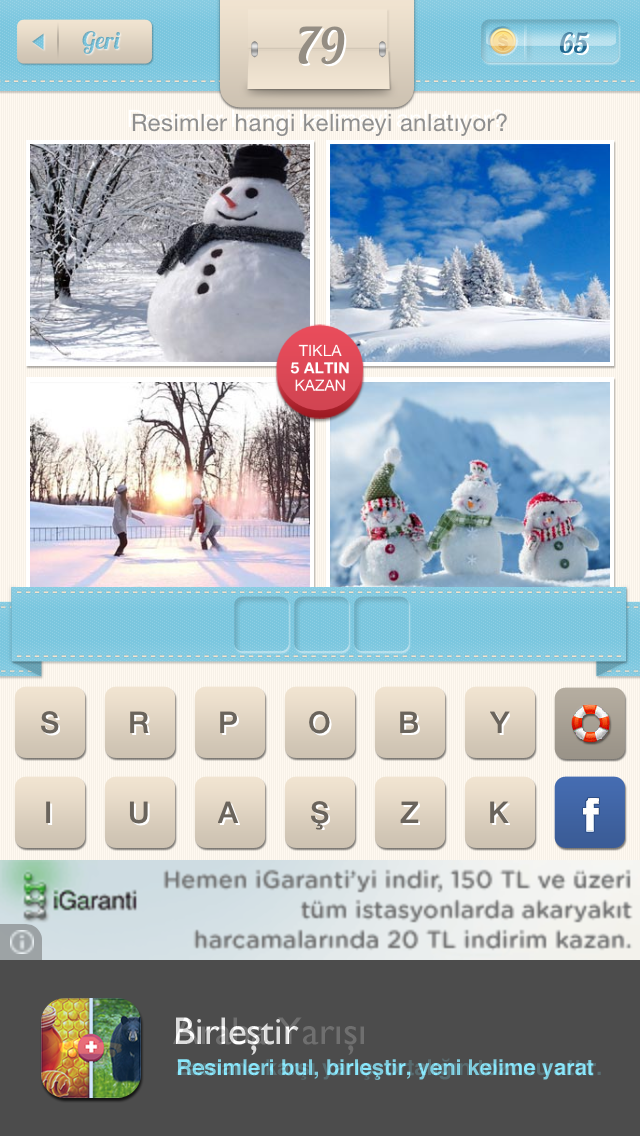
Task: Open the coin balance showing 65
Action: point(551,42)
